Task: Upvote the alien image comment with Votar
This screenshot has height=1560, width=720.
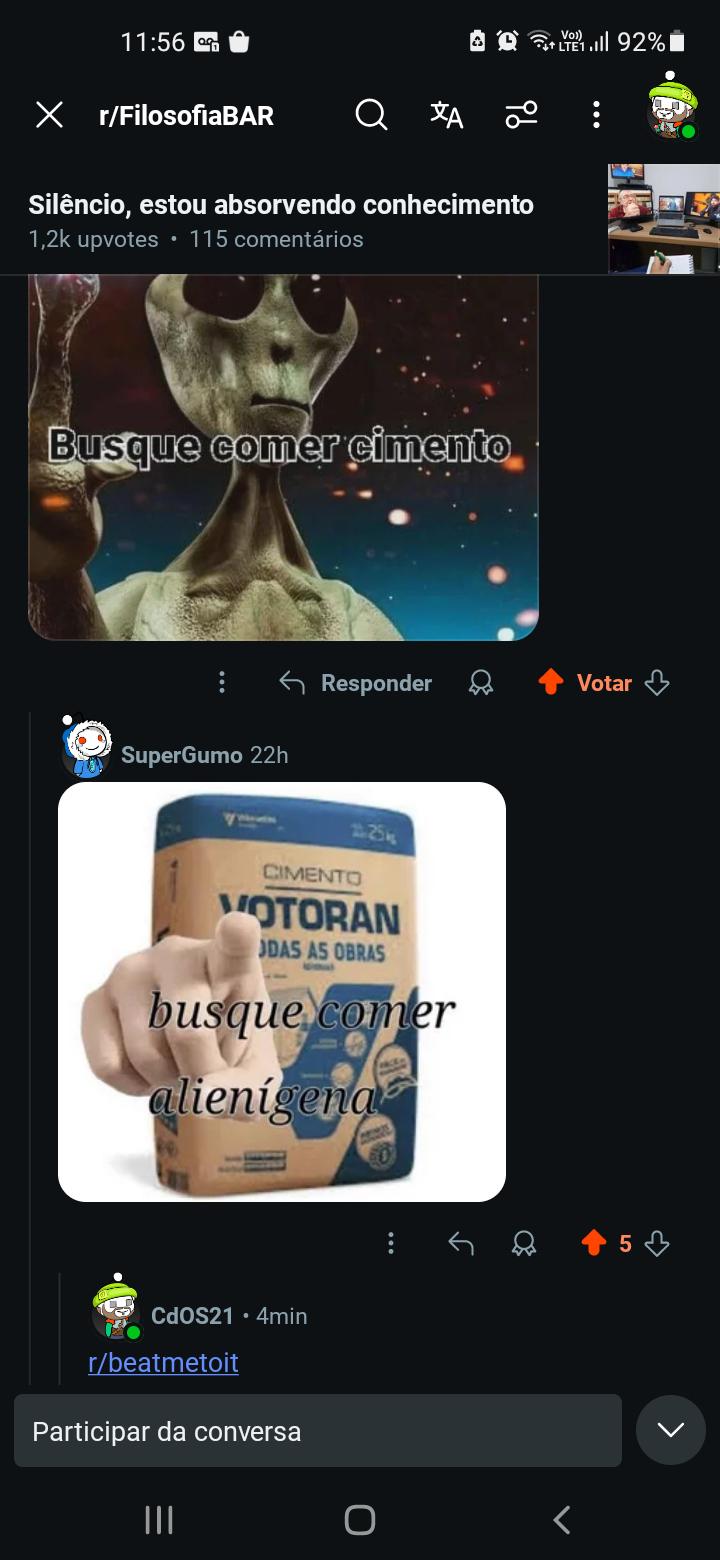Action: point(585,683)
